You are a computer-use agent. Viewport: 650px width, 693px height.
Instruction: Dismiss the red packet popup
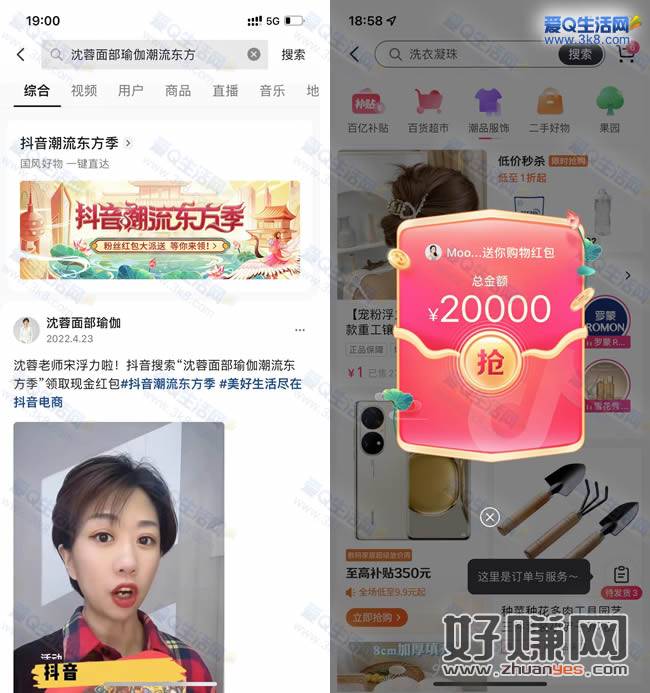(x=489, y=516)
